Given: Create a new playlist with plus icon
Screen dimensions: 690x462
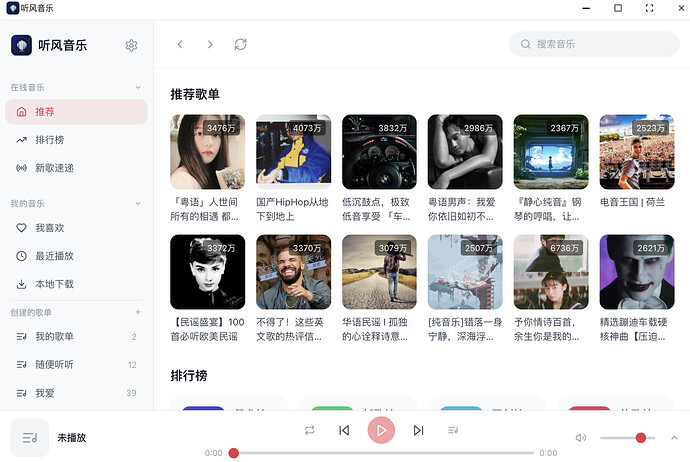Looking at the screenshot, I should (137, 312).
